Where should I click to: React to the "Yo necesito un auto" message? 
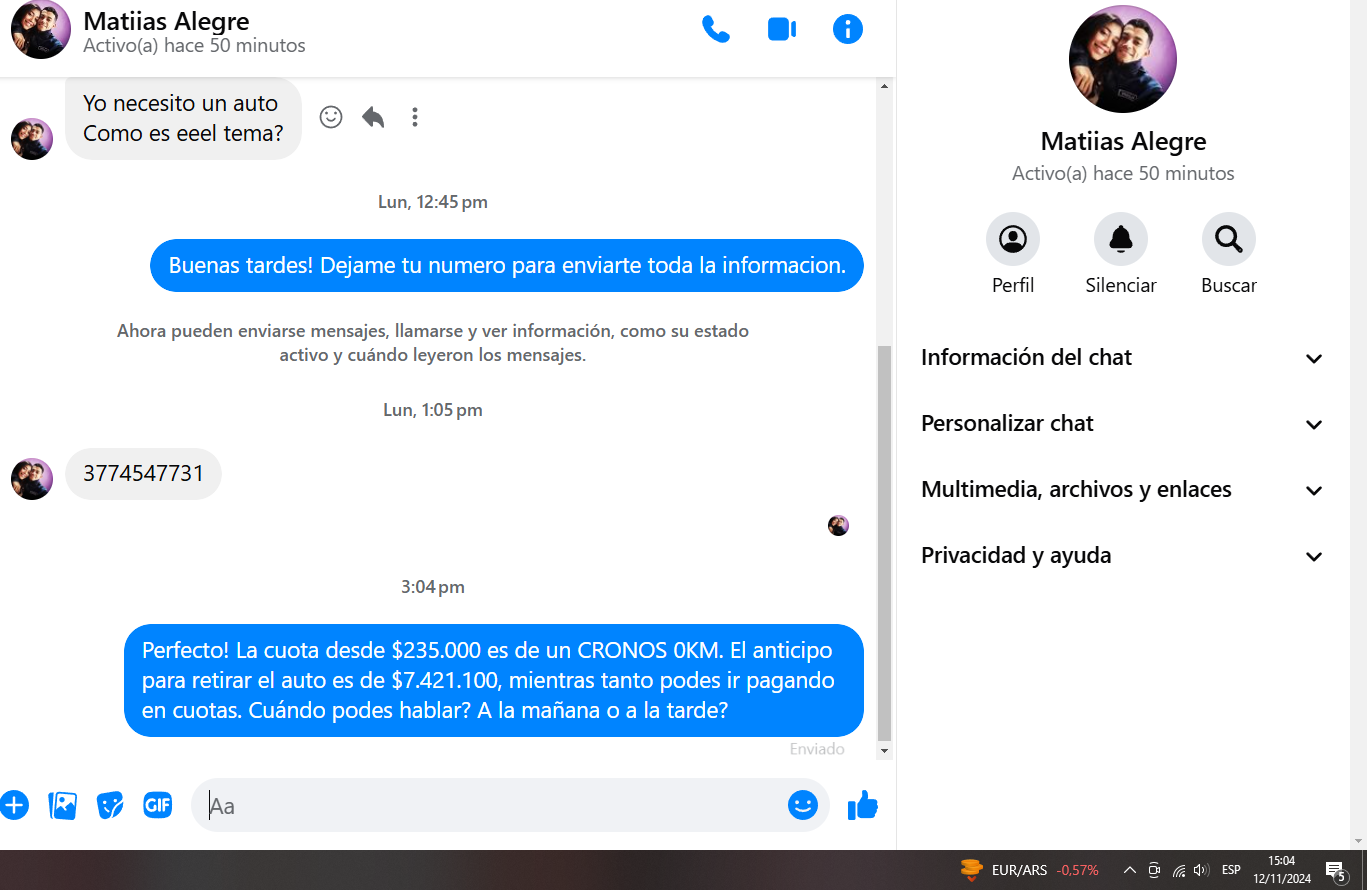[x=331, y=117]
